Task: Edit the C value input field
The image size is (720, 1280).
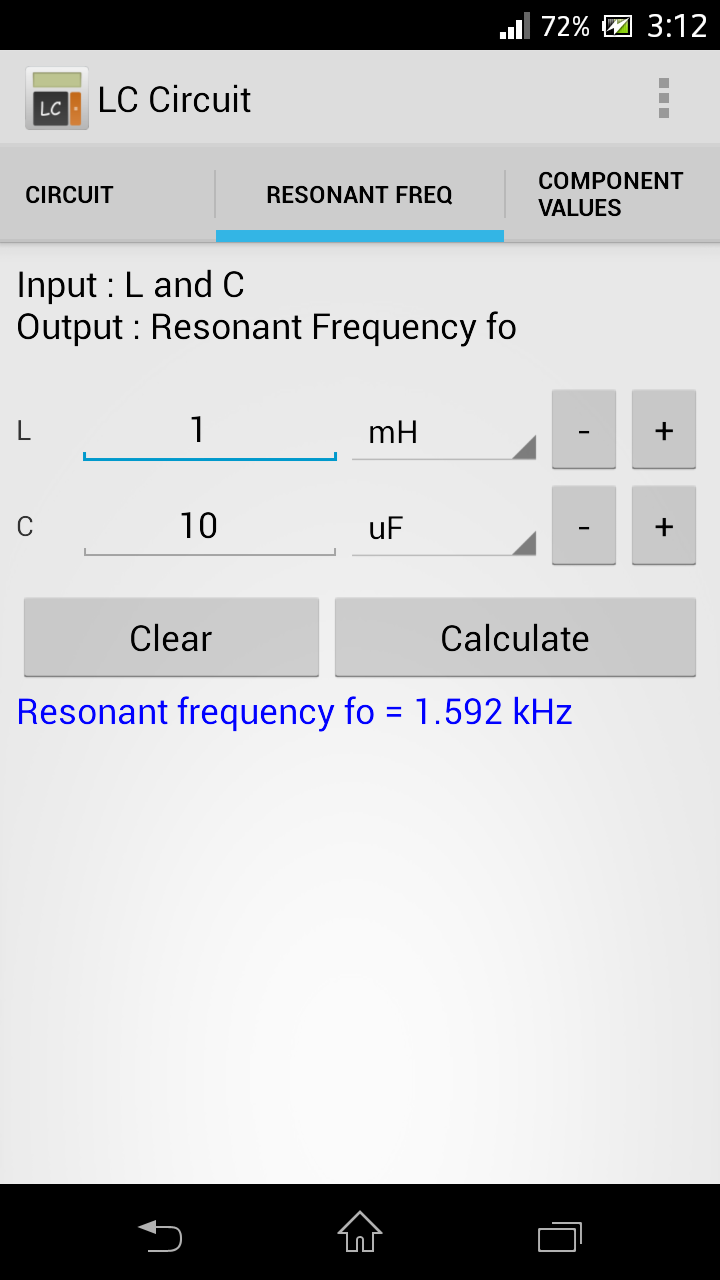Action: [208, 526]
